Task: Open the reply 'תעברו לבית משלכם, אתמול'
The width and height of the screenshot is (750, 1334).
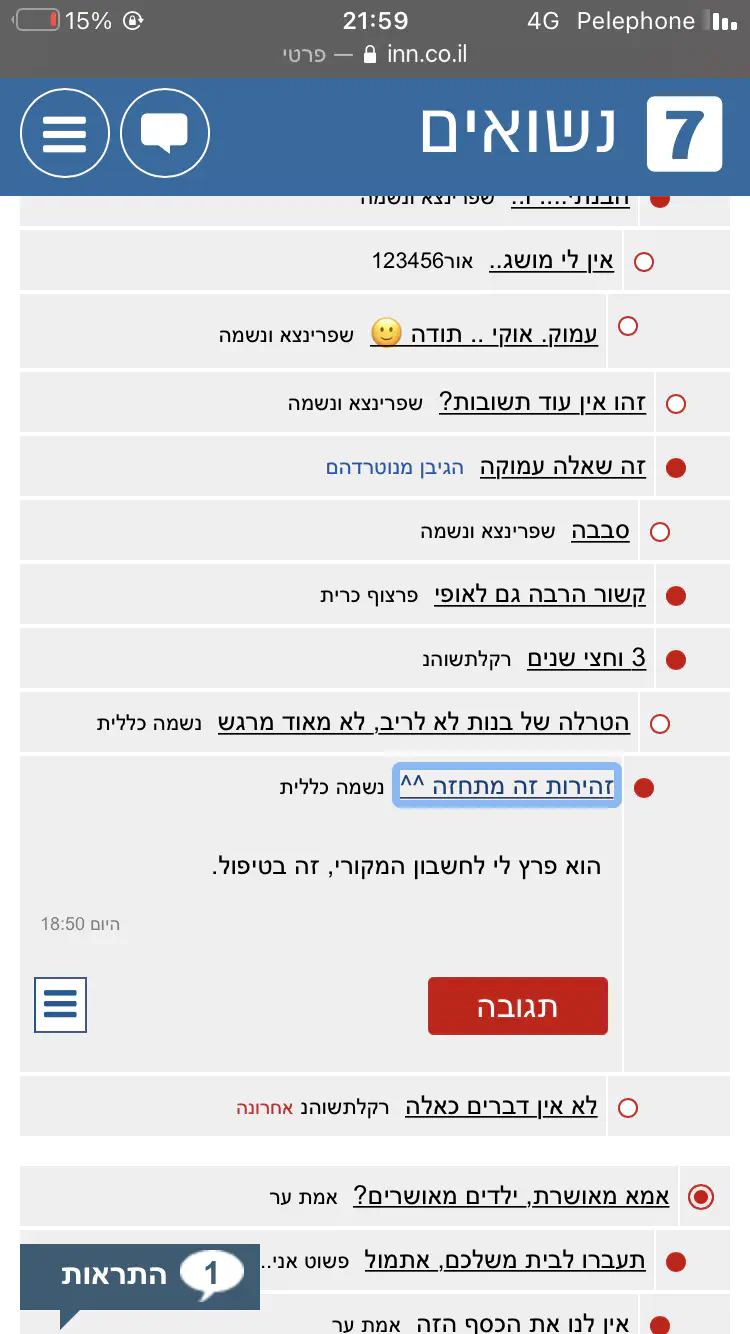Action: tap(504, 1260)
